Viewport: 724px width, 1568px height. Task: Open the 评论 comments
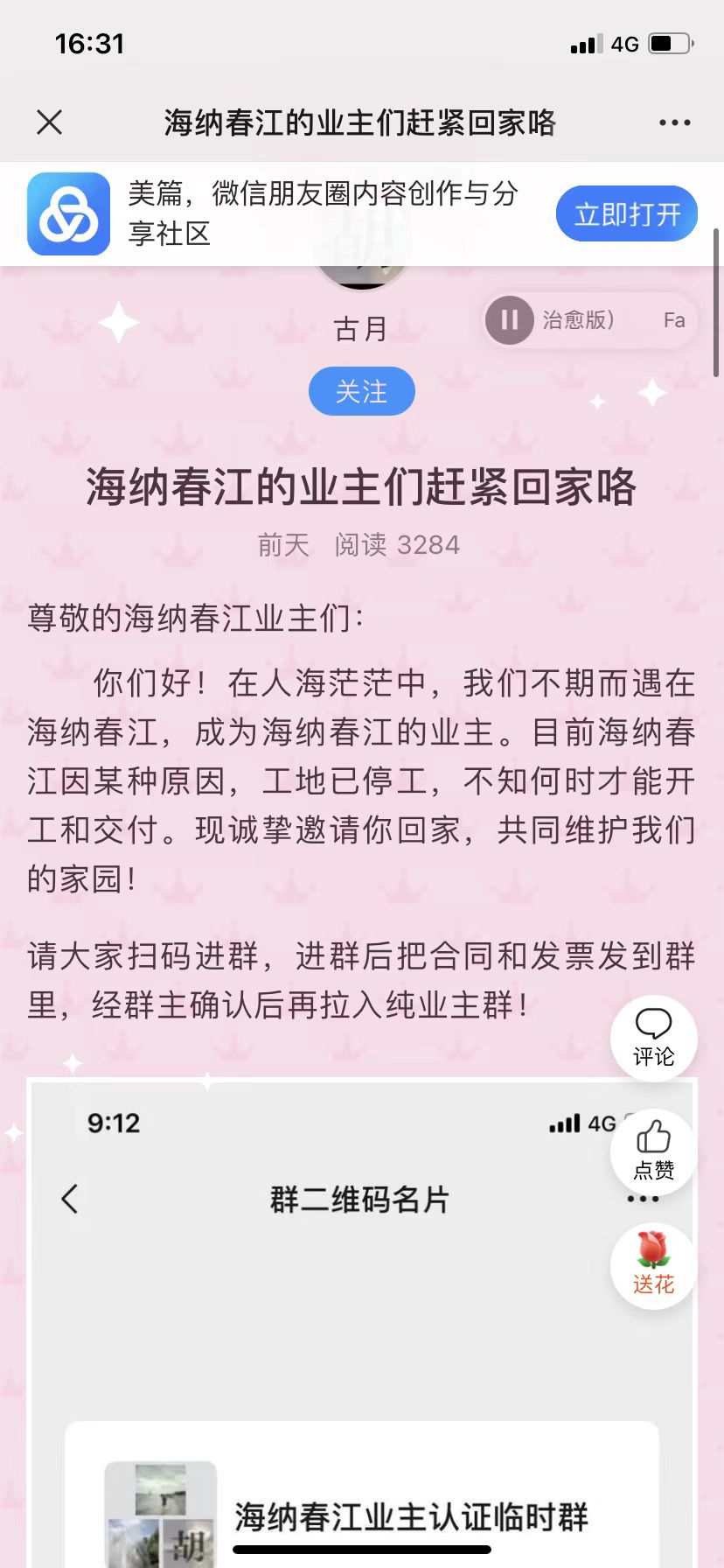[653, 1038]
